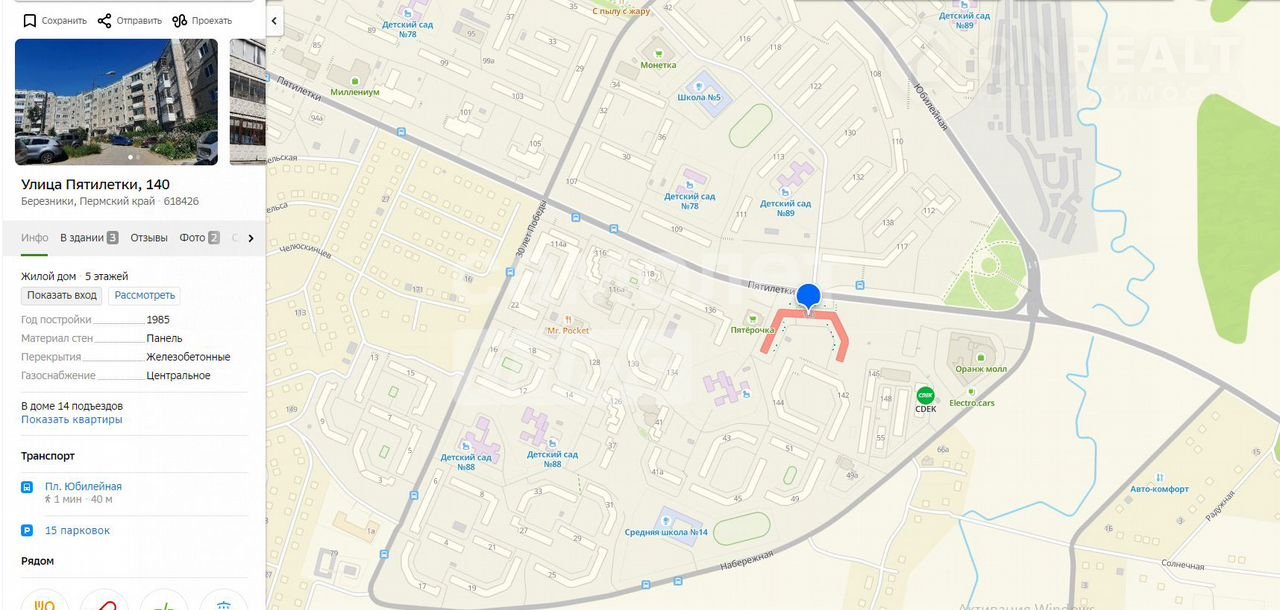Screen dimensions: 1280x610
Task: Tap Показать вход button
Action: 62,295
